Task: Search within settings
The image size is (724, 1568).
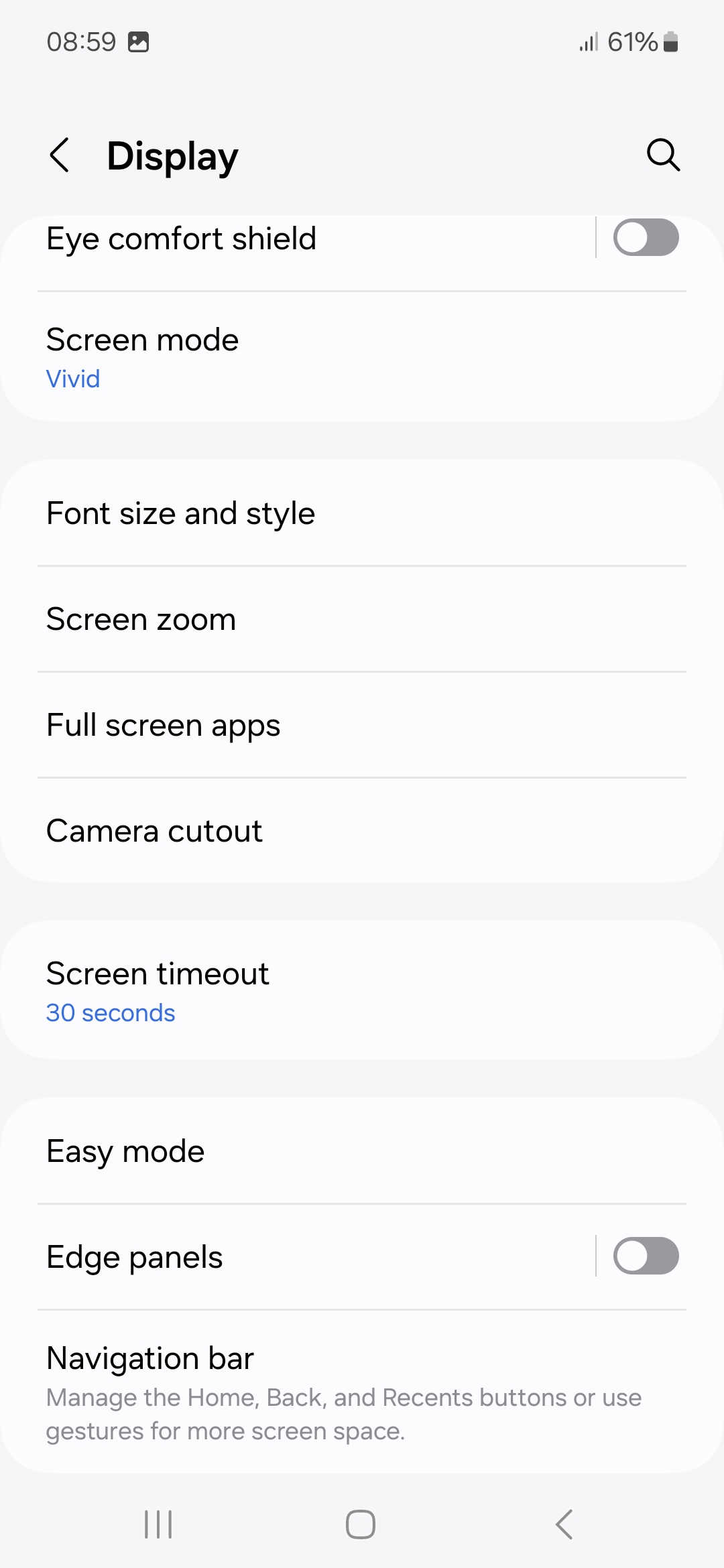Action: tap(663, 155)
